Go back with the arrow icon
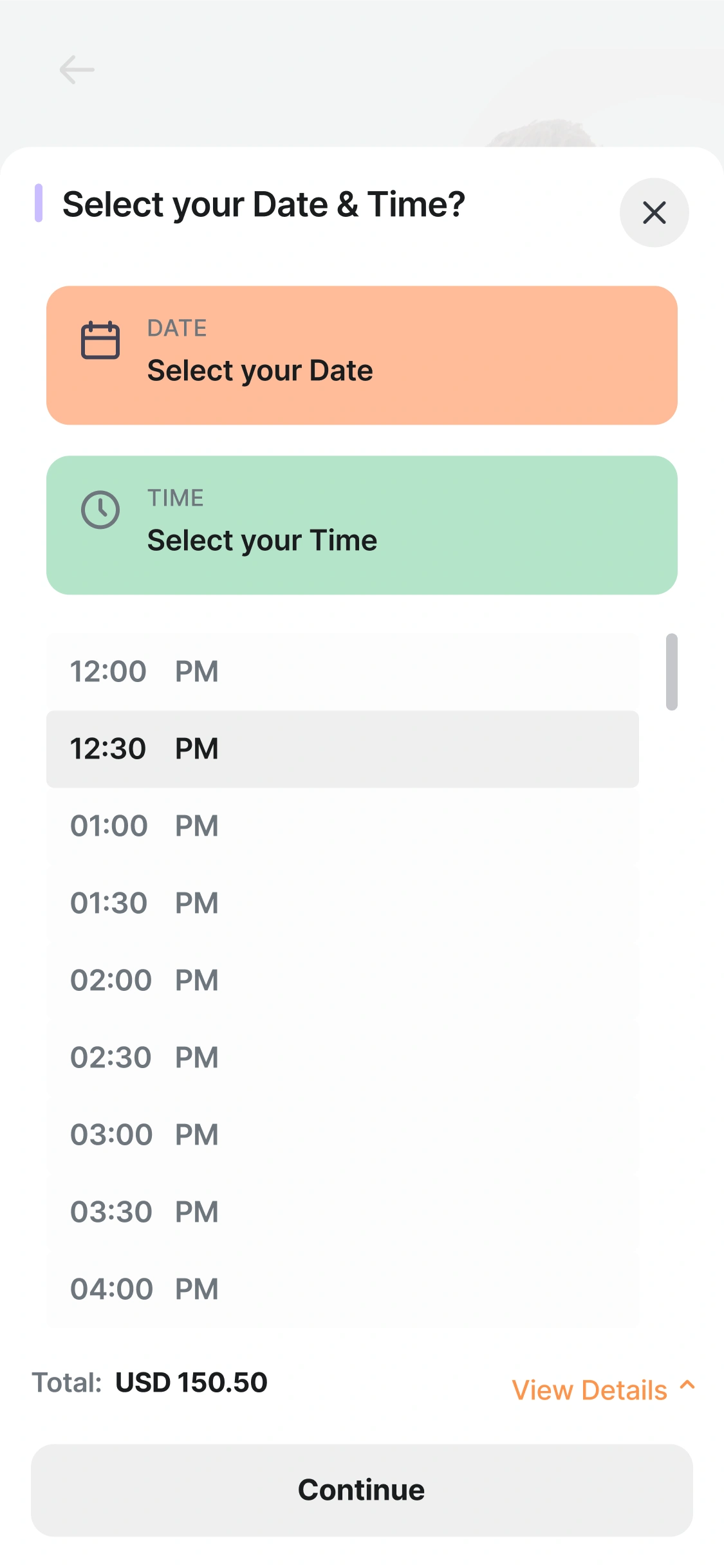 77,69
